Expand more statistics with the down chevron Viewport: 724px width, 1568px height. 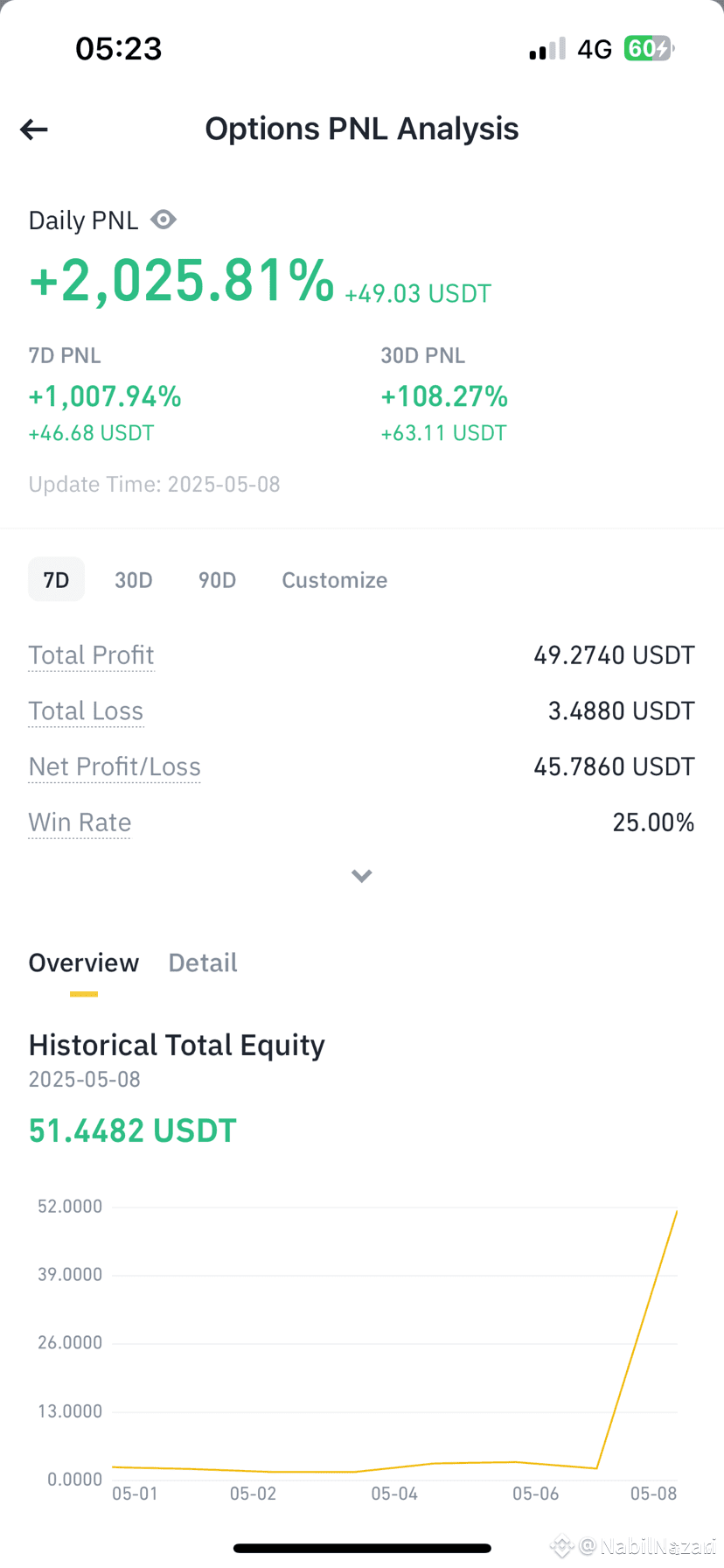362,876
